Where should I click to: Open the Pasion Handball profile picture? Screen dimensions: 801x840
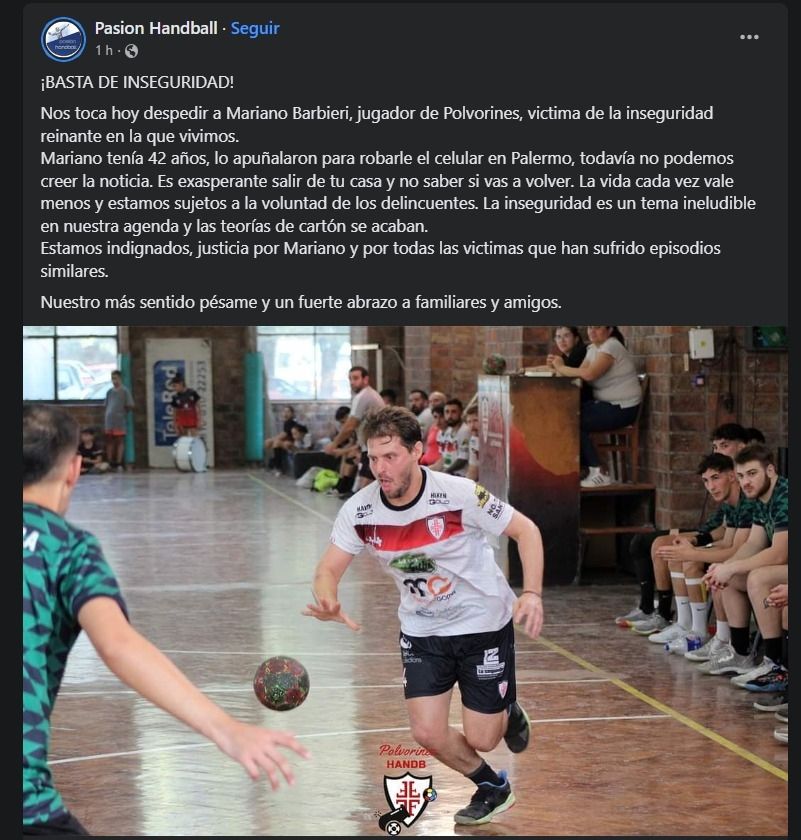63,38
